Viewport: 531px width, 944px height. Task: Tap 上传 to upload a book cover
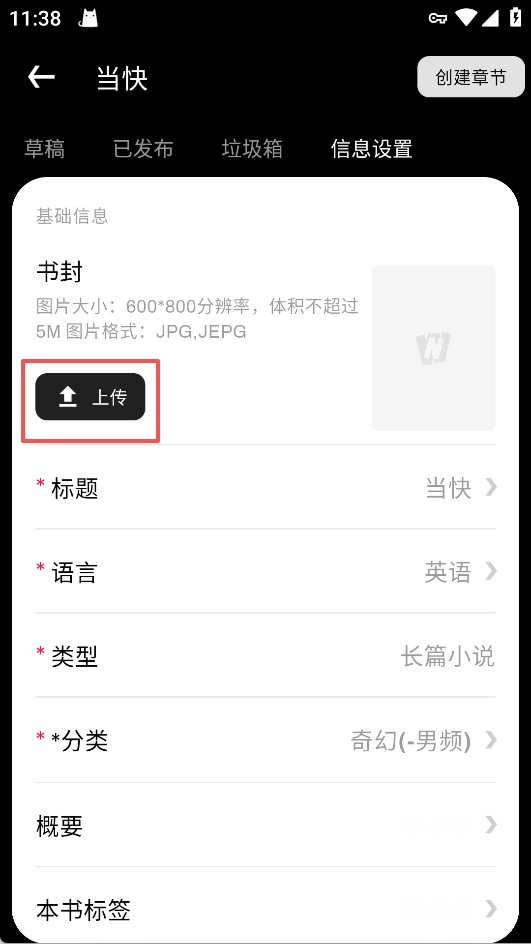pyautogui.click(x=90, y=397)
